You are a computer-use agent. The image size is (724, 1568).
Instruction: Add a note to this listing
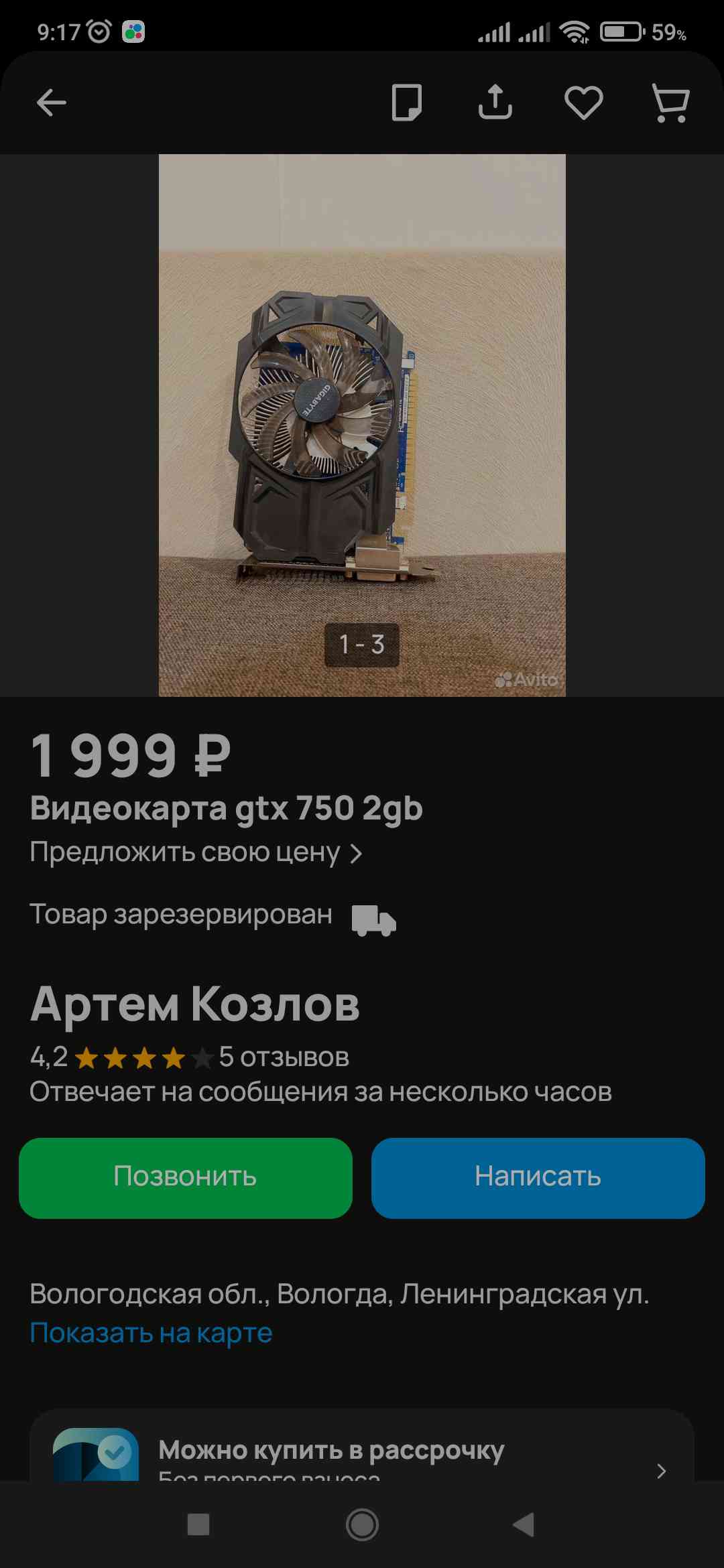point(407,103)
